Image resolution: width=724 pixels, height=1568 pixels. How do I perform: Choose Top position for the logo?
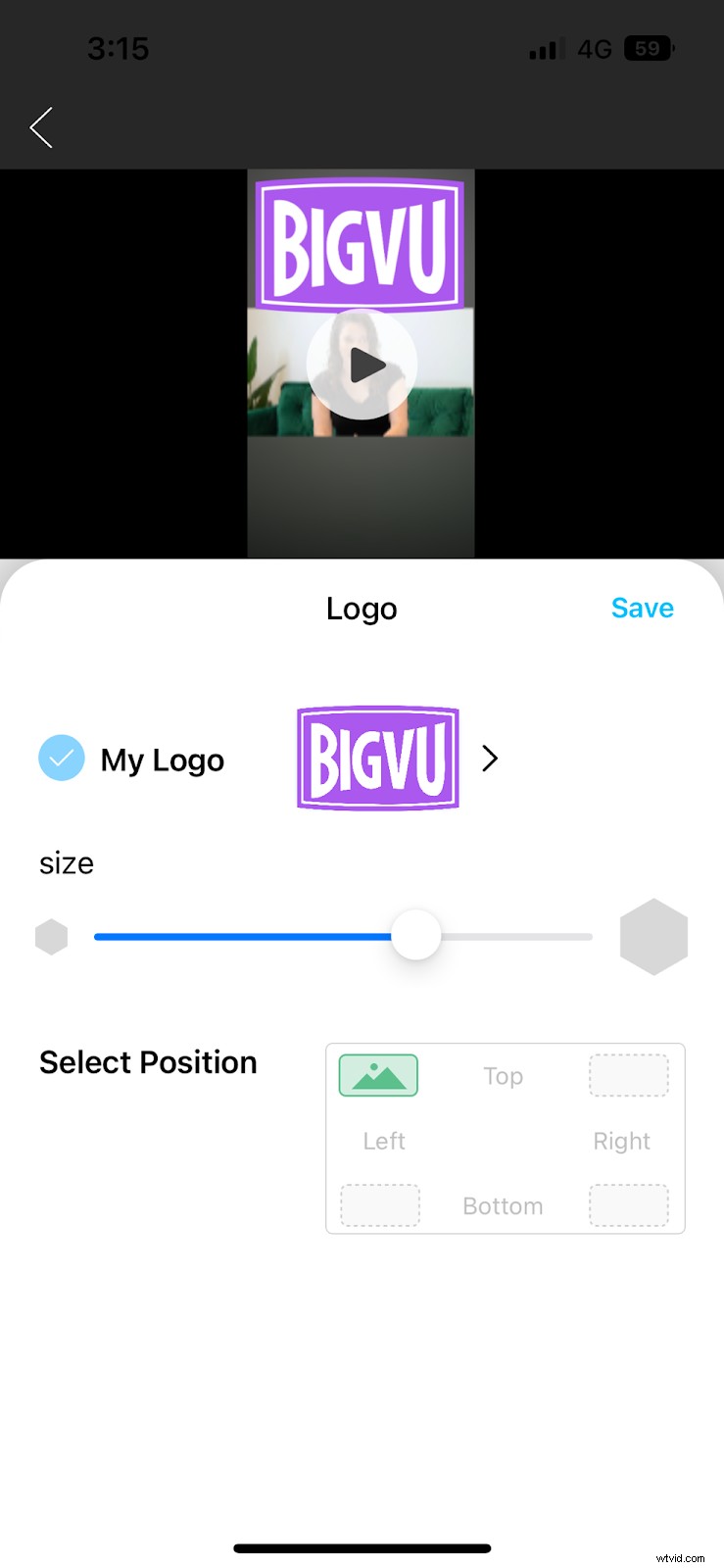tap(503, 1075)
